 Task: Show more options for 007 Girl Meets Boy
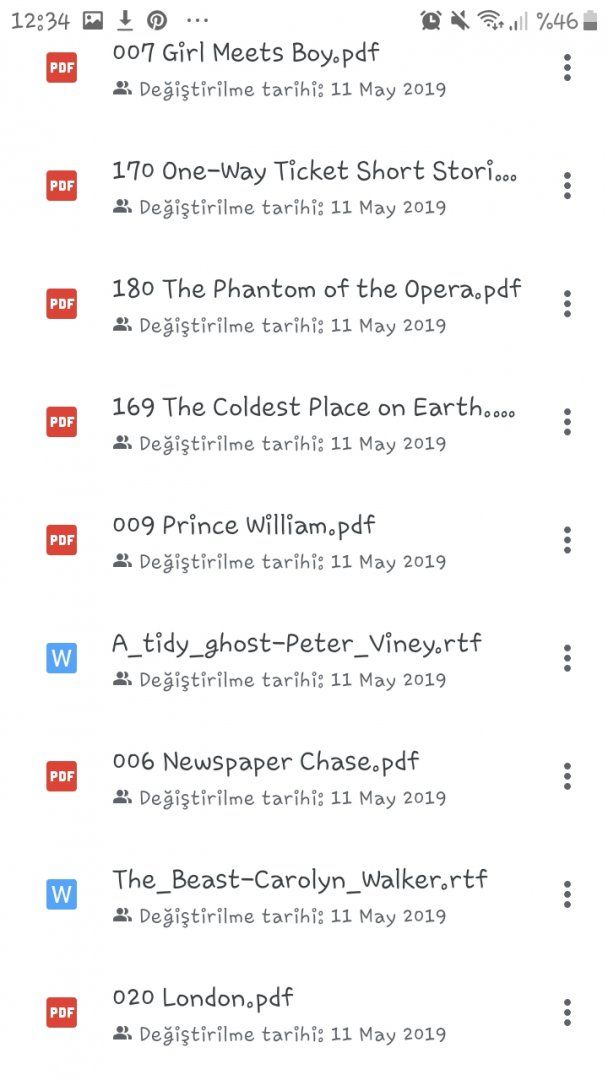(x=567, y=67)
